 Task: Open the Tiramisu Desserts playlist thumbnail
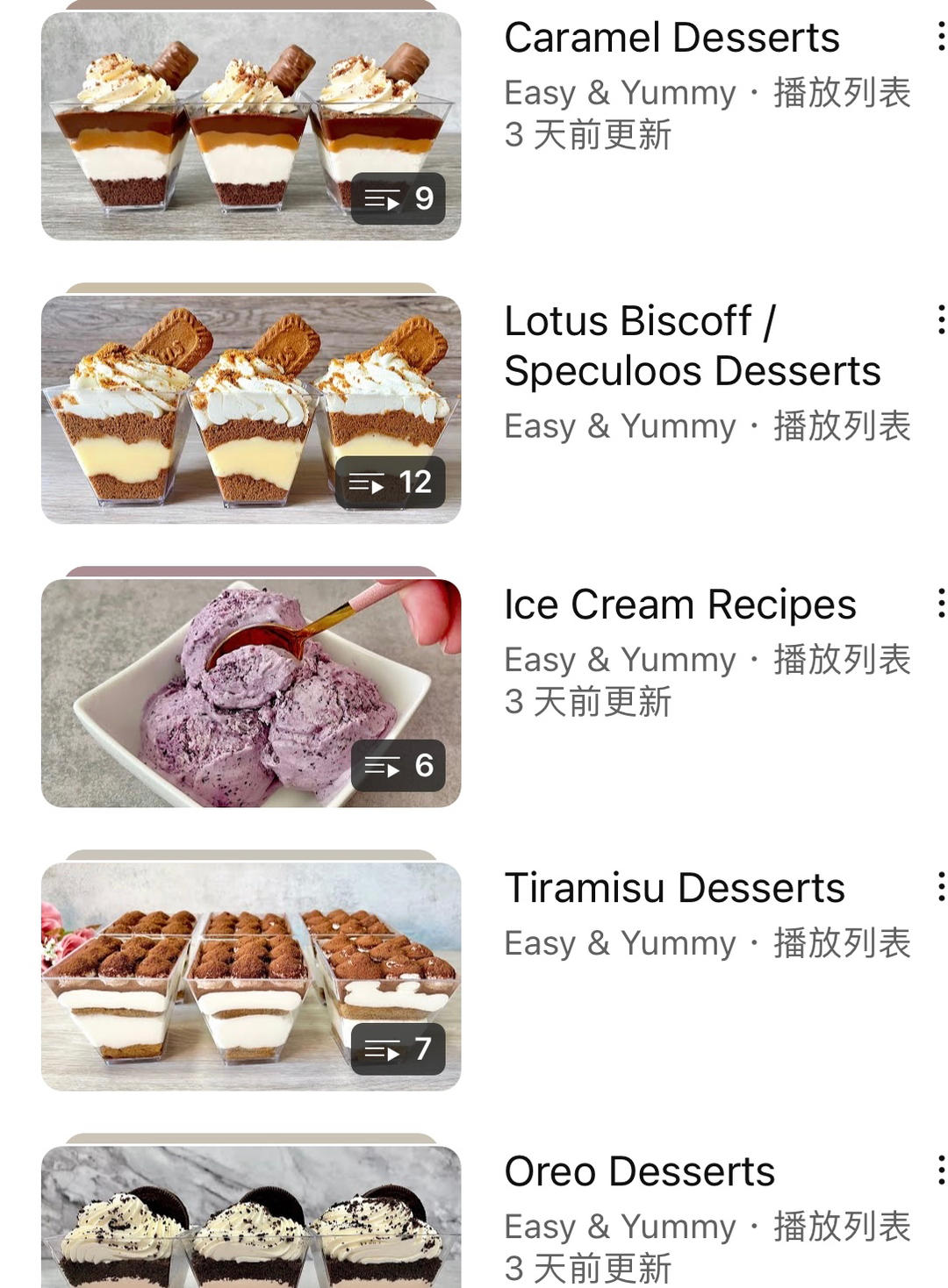[x=251, y=976]
